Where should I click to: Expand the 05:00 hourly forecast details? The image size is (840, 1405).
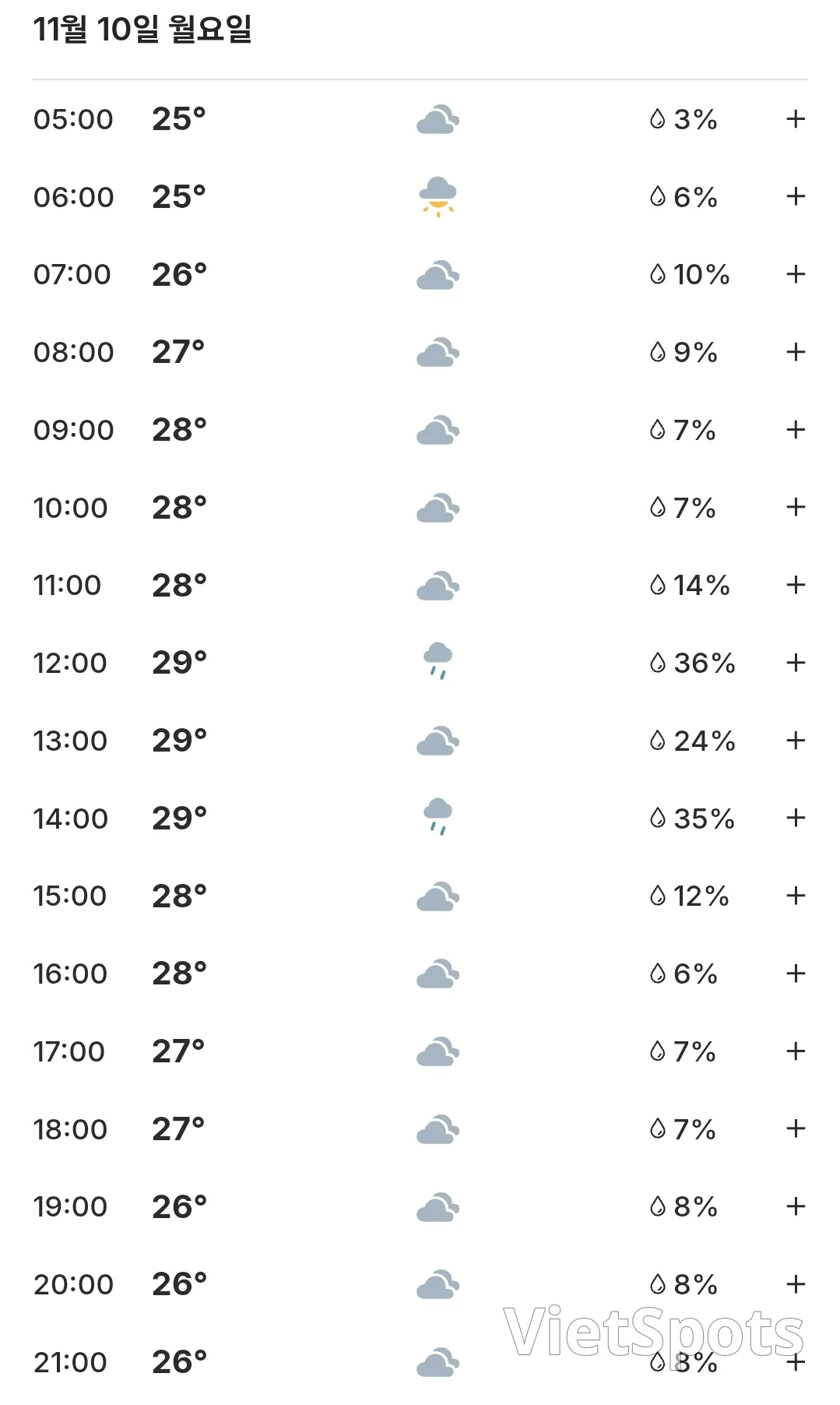(795, 119)
